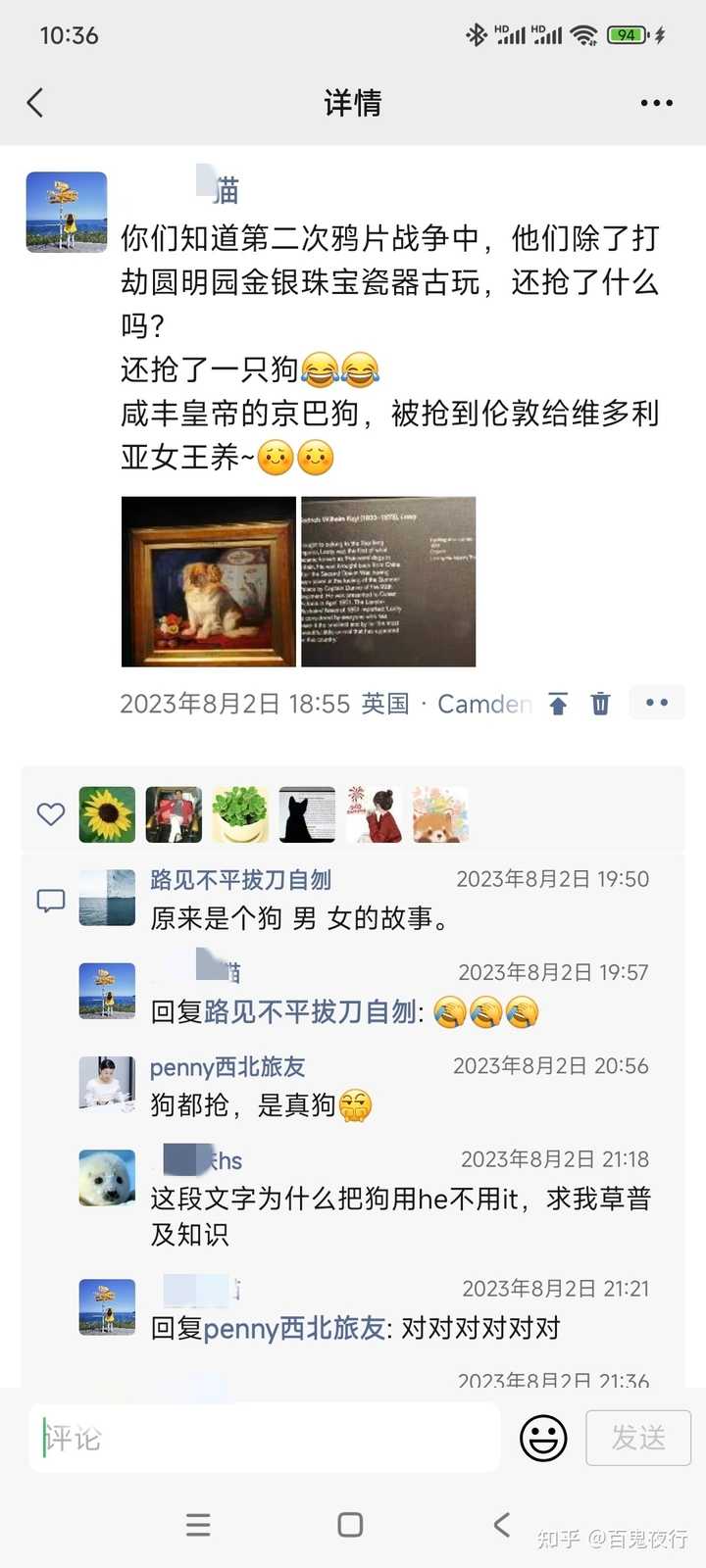
Task: Open the Camden location link
Action: pos(483,704)
